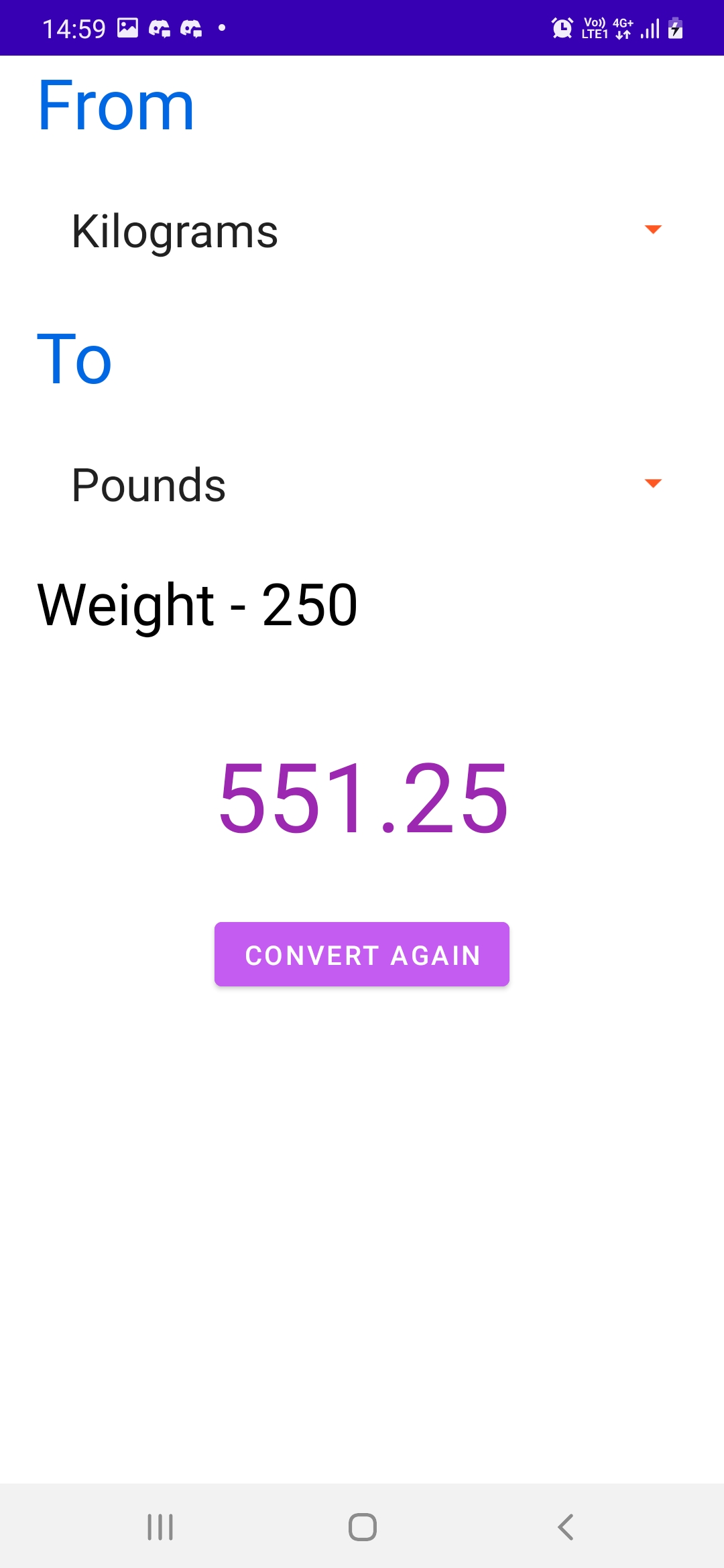
Task: Tap the Convert Again button
Action: coord(362,954)
